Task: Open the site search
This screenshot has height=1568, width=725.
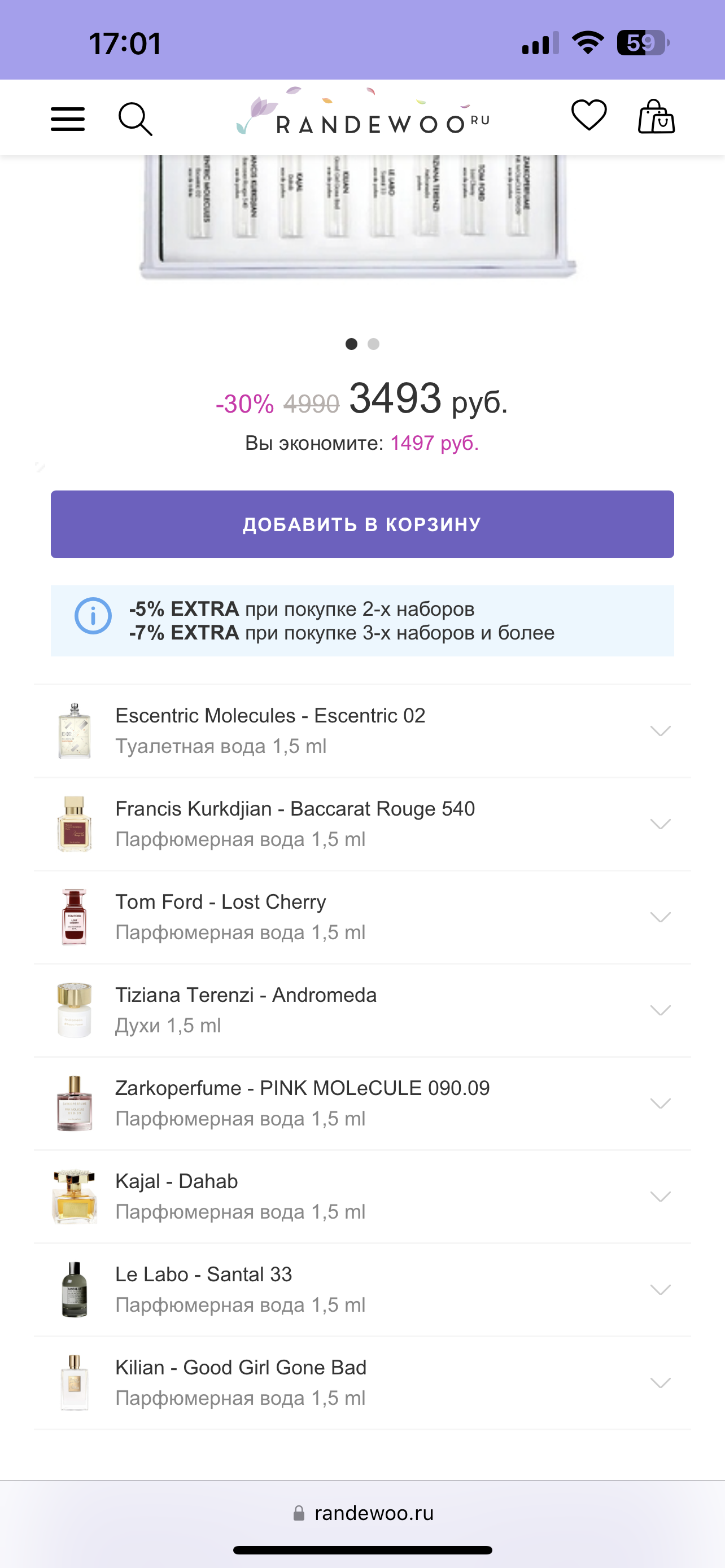Action: coord(136,118)
